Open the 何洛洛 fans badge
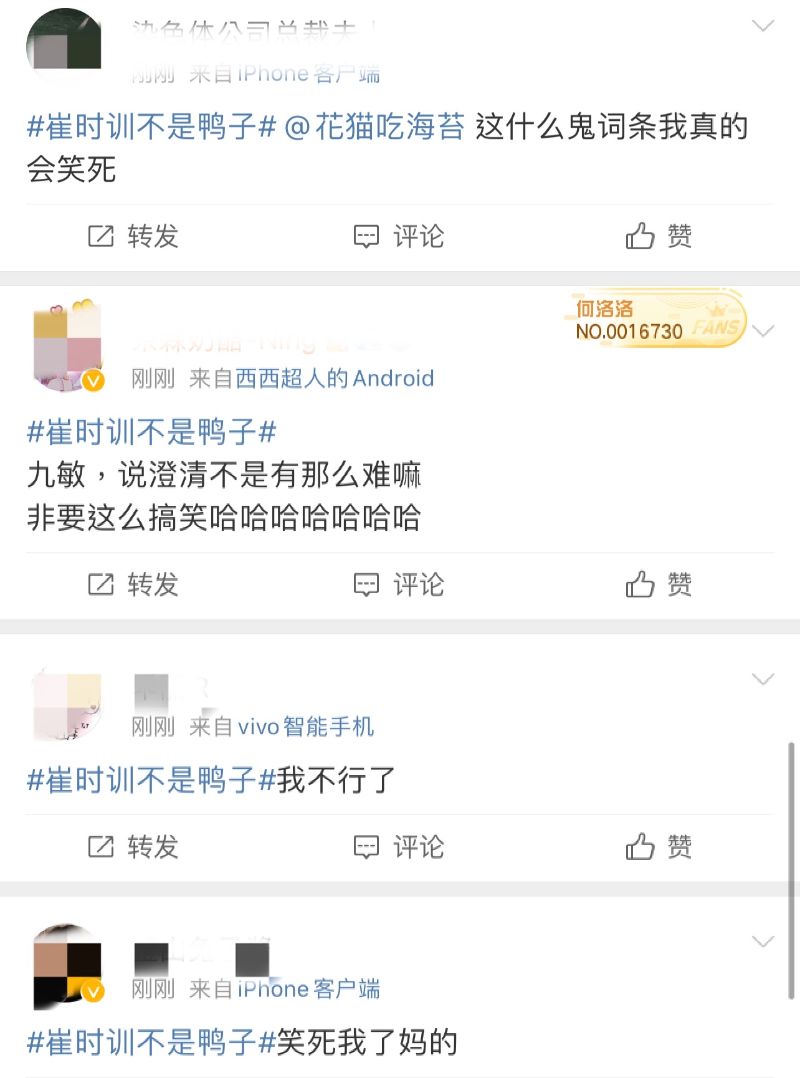Viewport: 800px width, 1078px height. (x=660, y=319)
